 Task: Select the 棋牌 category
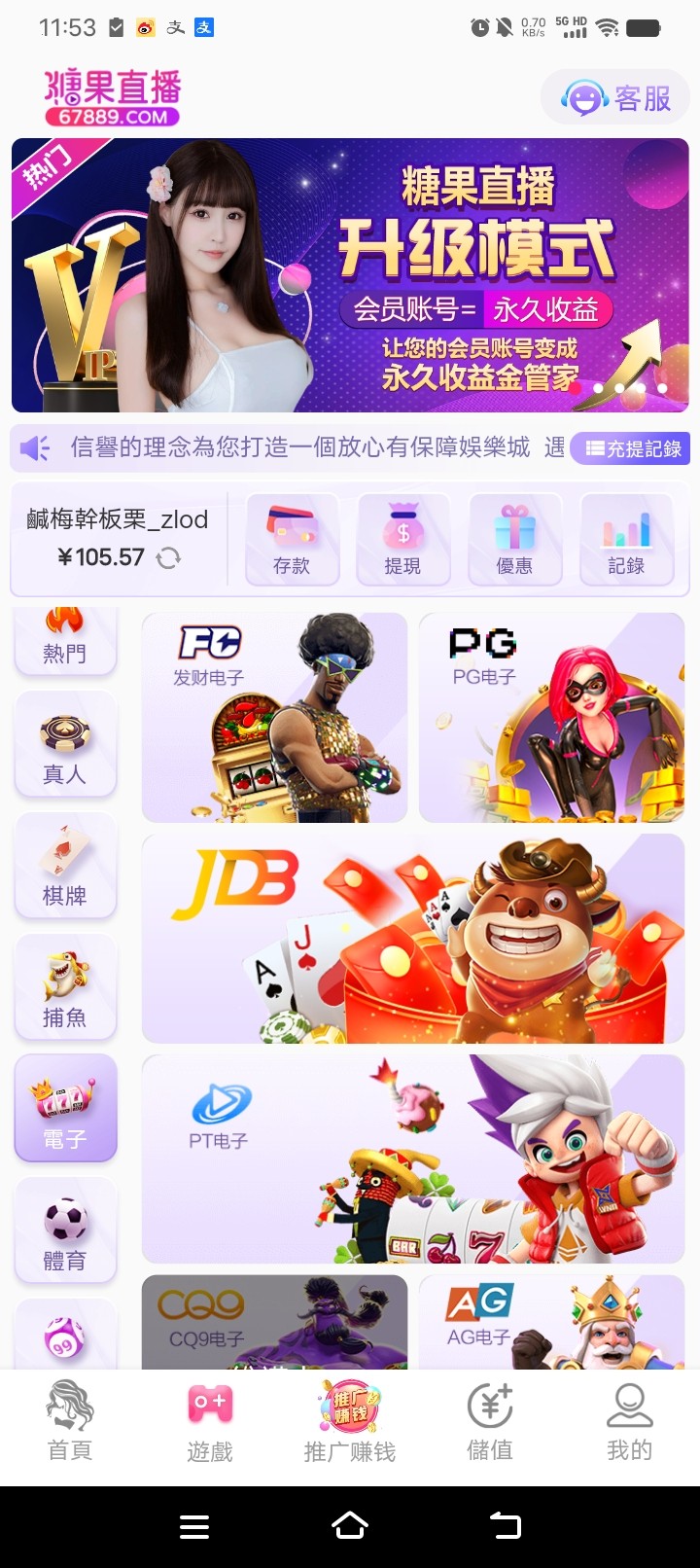pos(65,868)
